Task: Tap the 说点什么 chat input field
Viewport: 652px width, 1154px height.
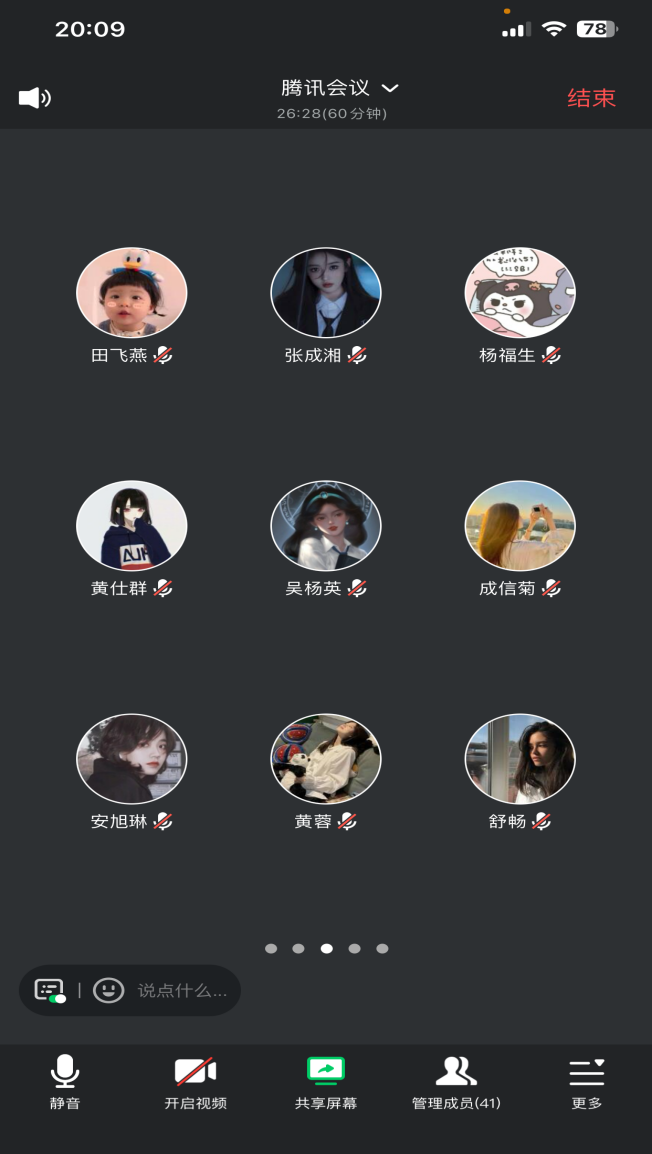Action: click(x=182, y=990)
